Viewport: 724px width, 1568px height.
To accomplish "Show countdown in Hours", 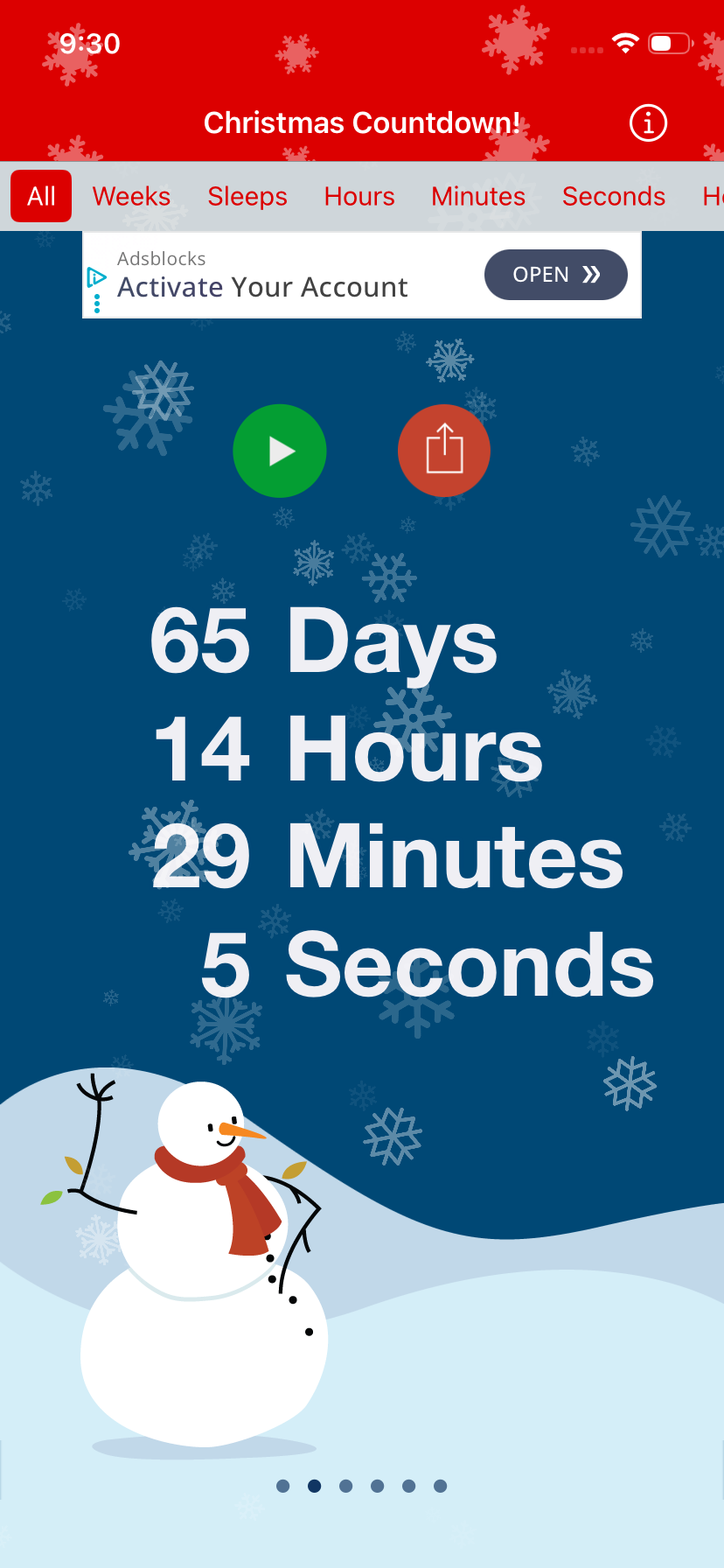I will 359,196.
